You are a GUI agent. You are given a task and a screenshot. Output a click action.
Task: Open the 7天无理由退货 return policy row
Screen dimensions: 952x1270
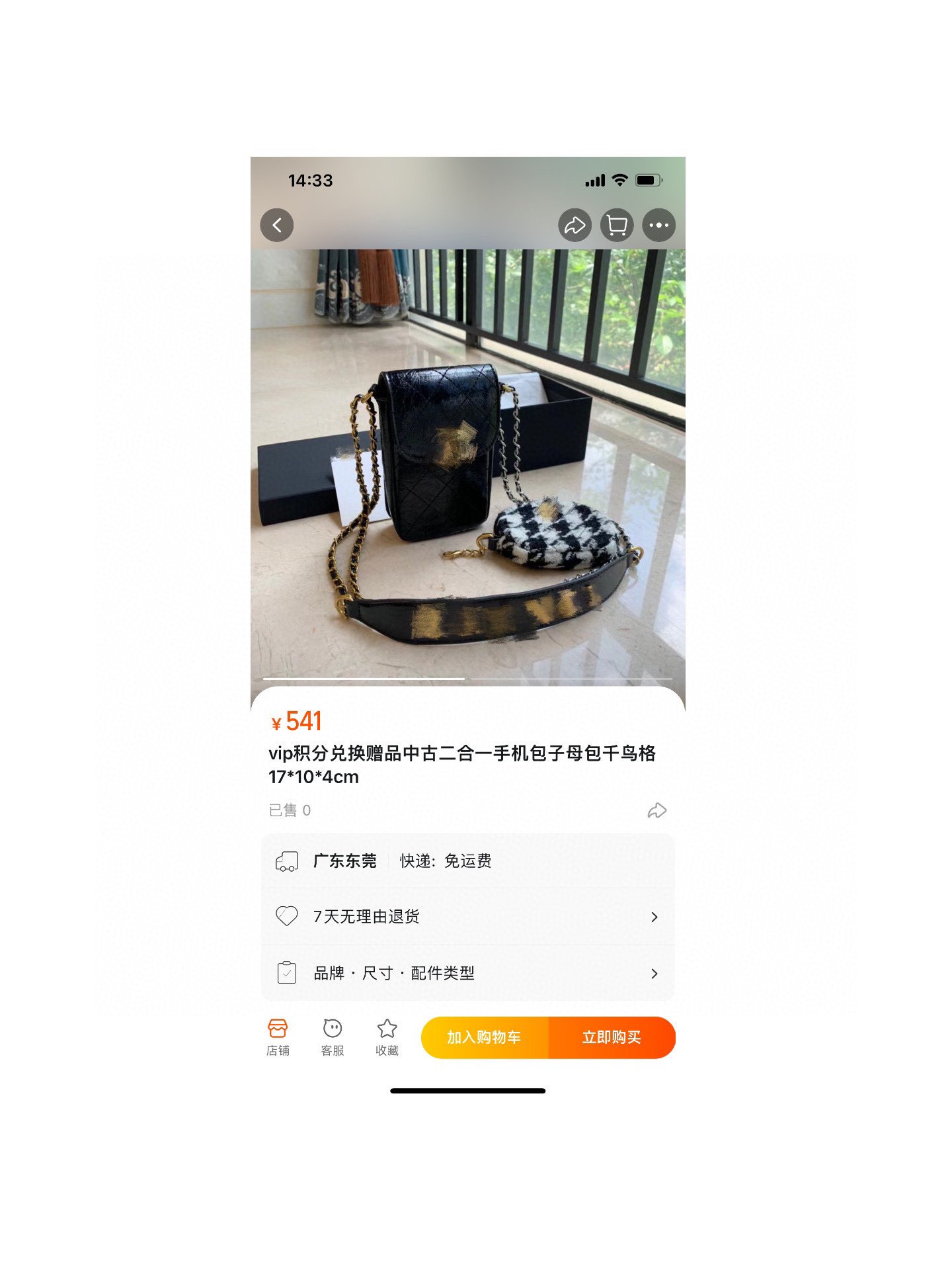point(467,917)
